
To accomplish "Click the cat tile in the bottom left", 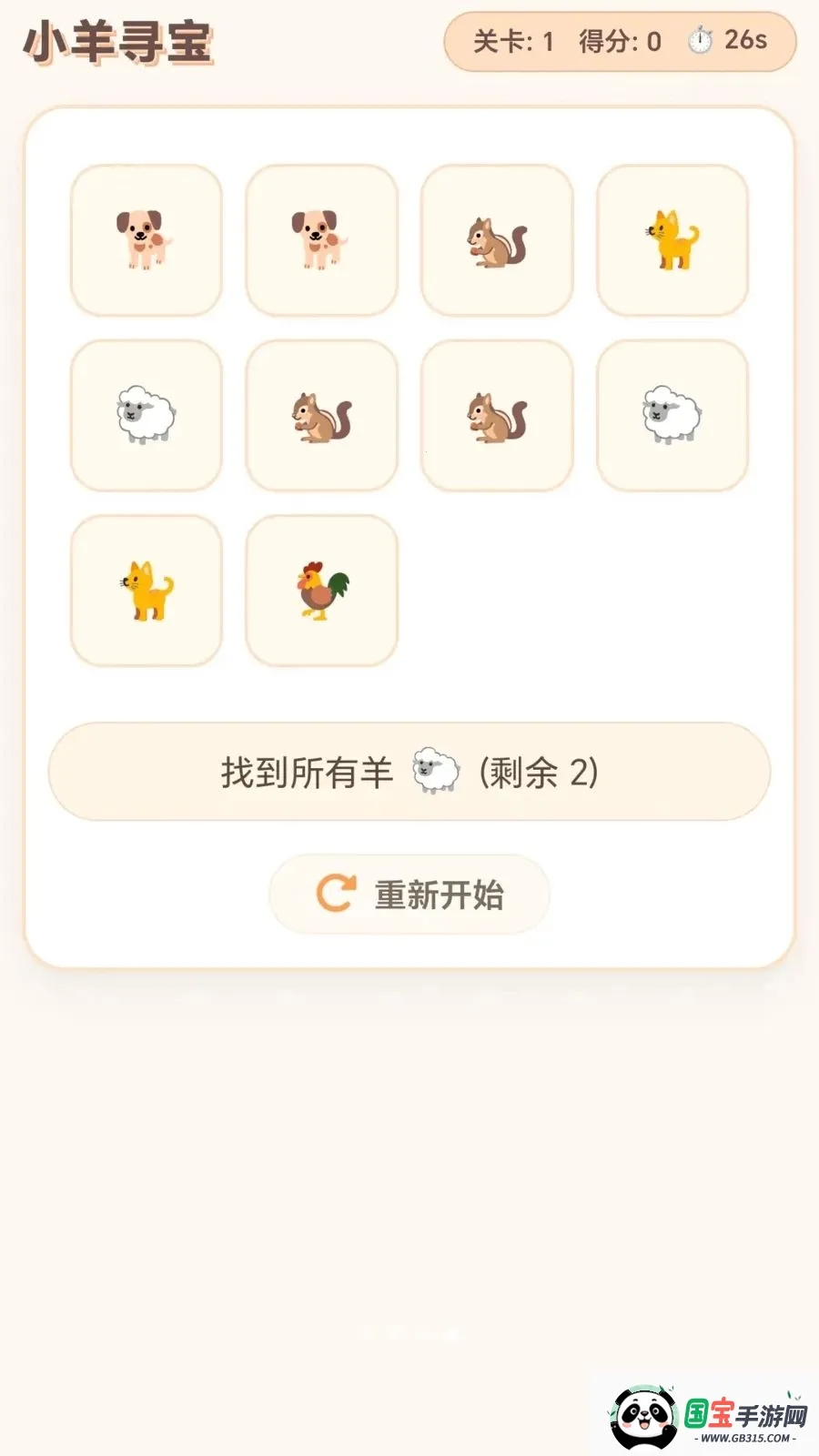I will pos(146,590).
